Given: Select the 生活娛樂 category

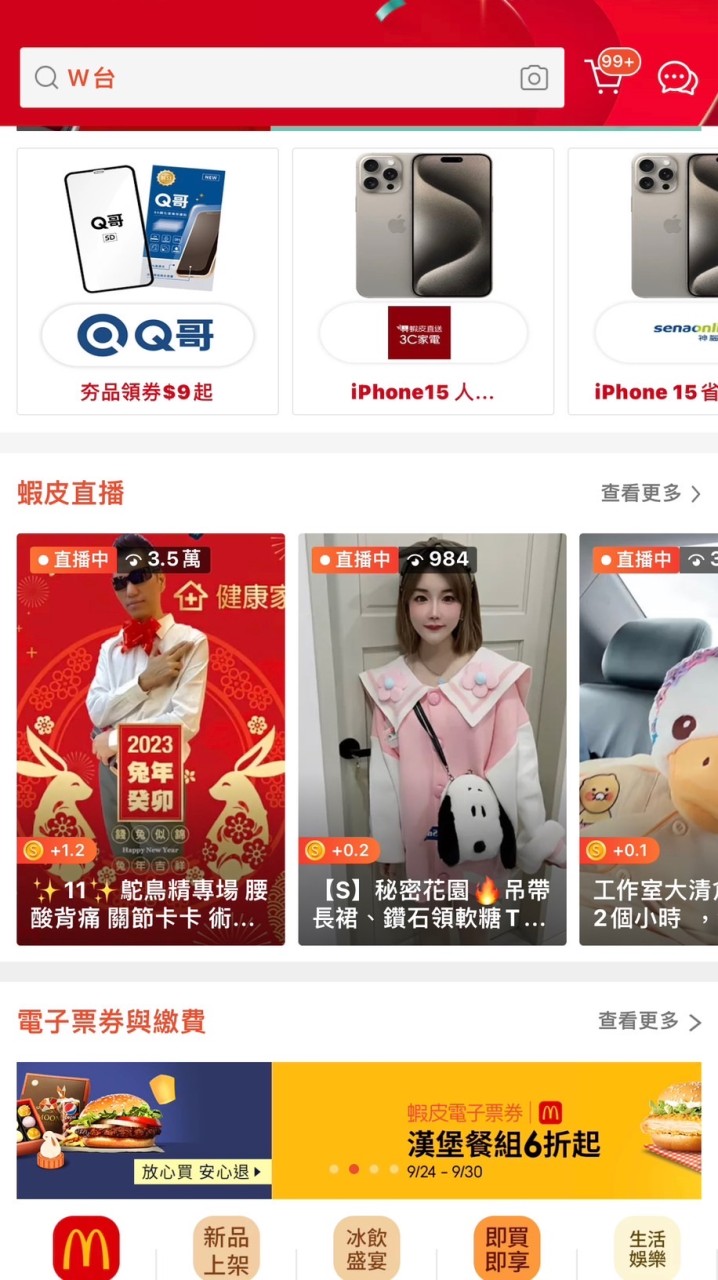Looking at the screenshot, I should (646, 1248).
